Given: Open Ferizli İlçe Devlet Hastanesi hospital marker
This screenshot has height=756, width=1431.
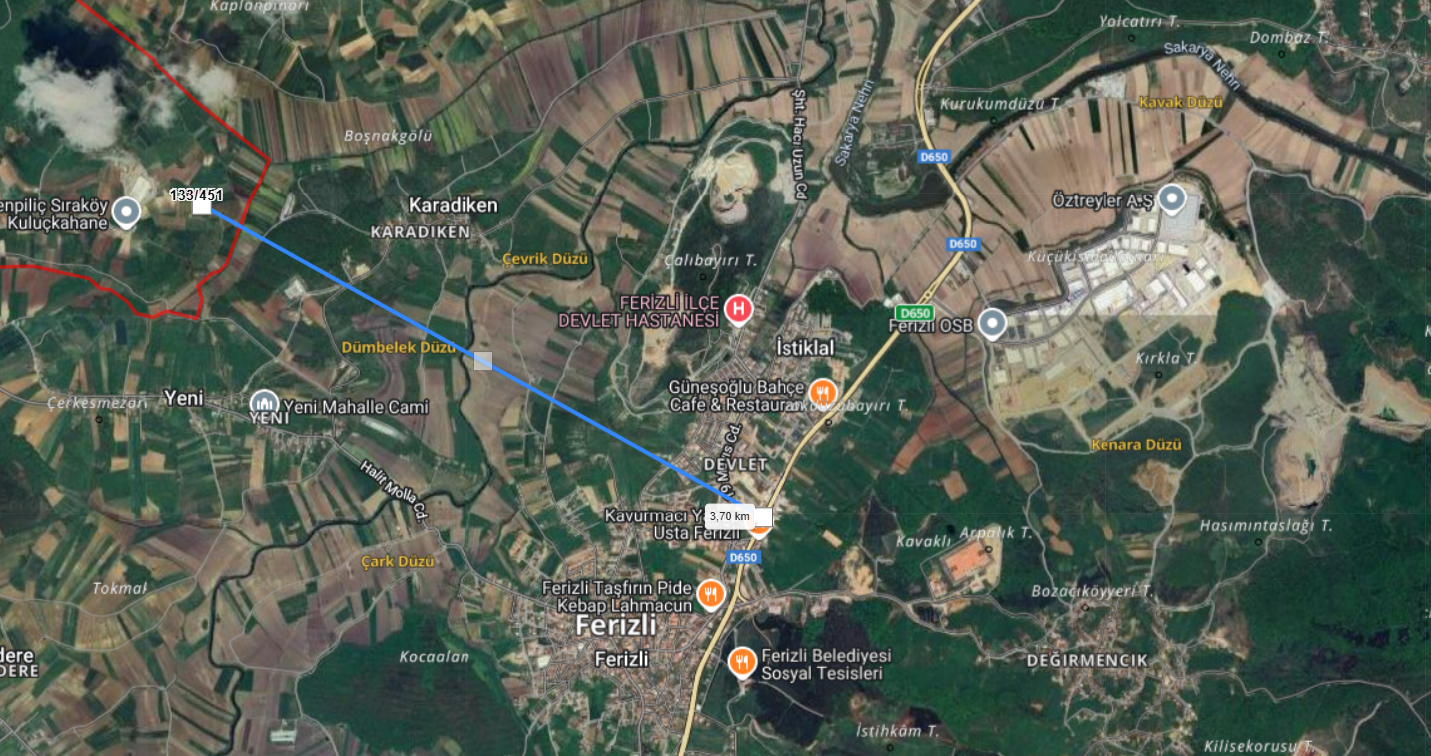Looking at the screenshot, I should click(x=739, y=309).
